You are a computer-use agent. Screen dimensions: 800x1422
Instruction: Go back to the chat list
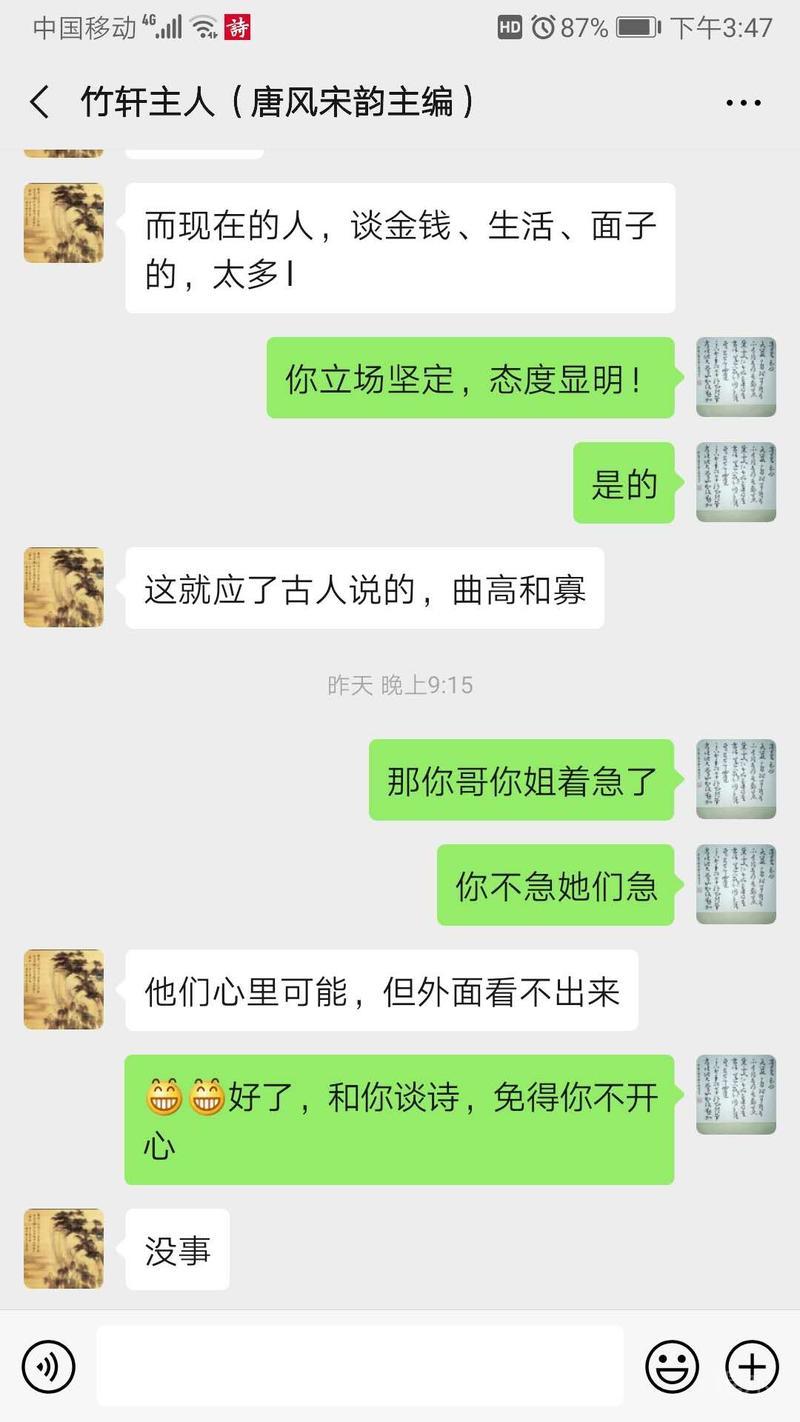pos(40,102)
